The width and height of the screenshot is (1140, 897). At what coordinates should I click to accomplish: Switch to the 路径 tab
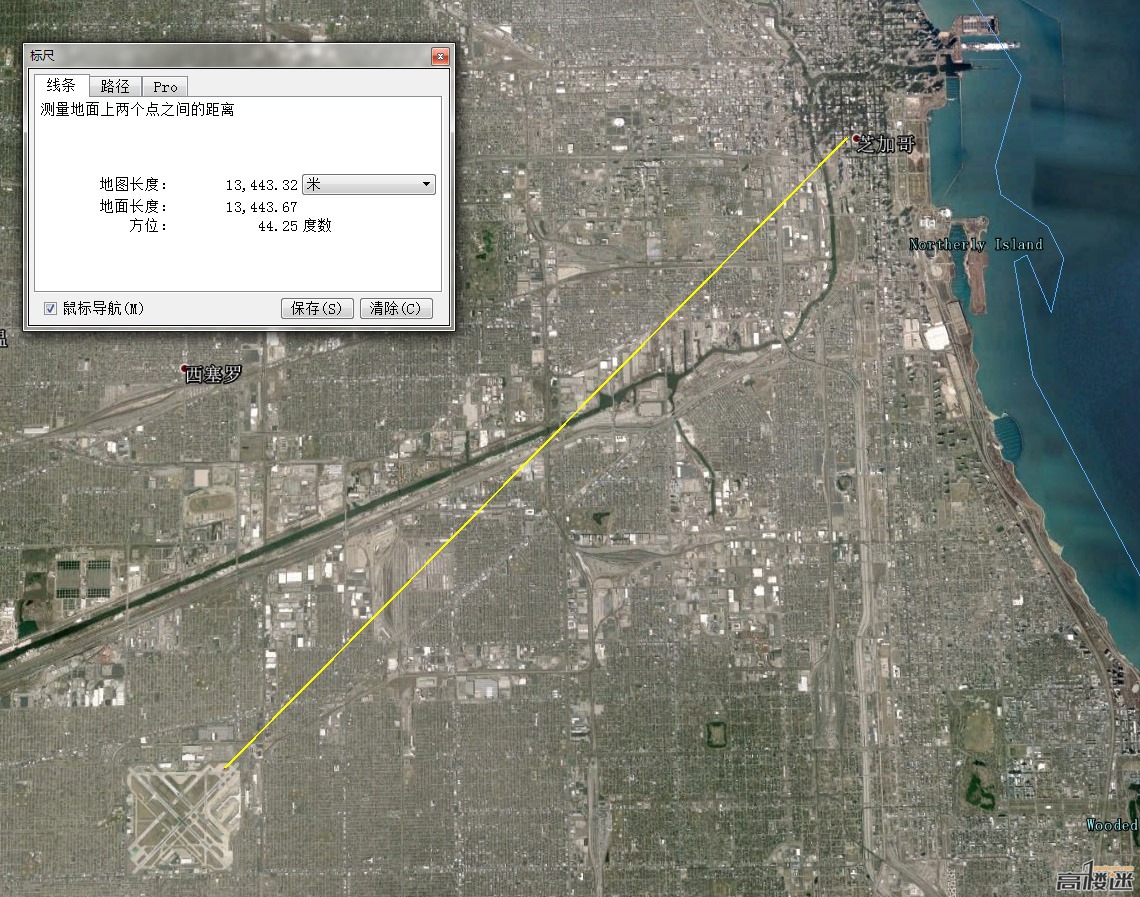tap(115, 87)
